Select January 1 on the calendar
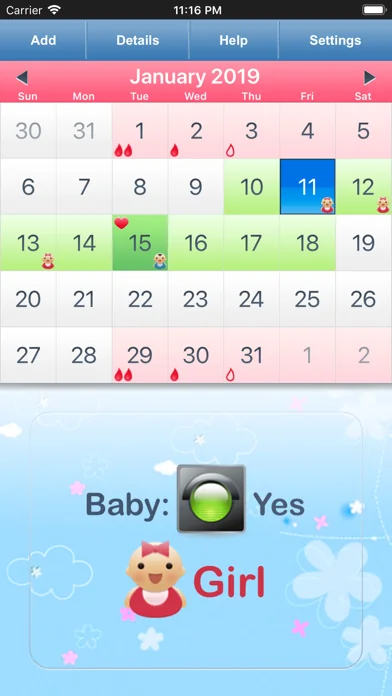392x696 pixels. click(x=140, y=131)
